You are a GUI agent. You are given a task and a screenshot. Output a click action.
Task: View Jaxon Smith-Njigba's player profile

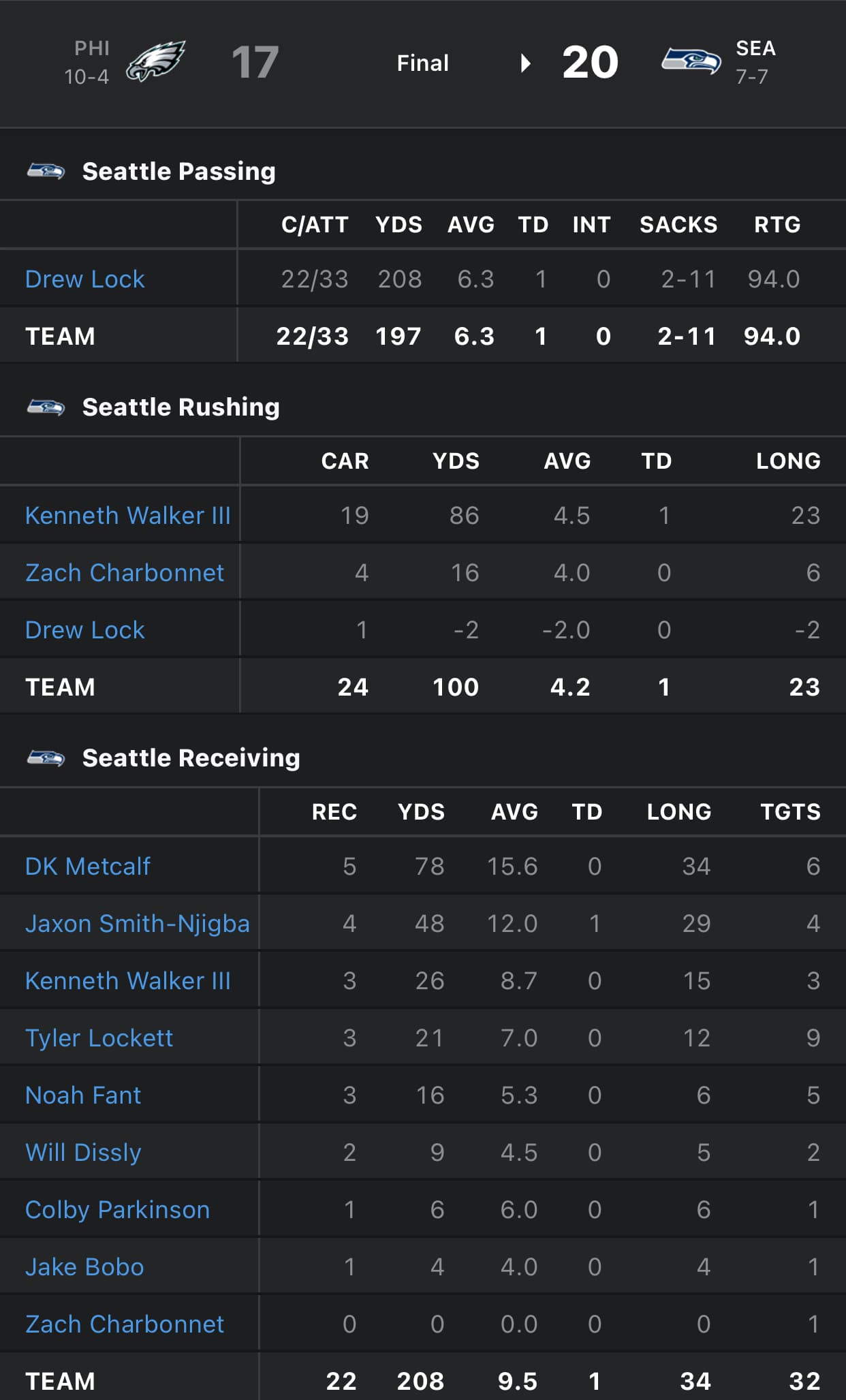pyautogui.click(x=137, y=924)
